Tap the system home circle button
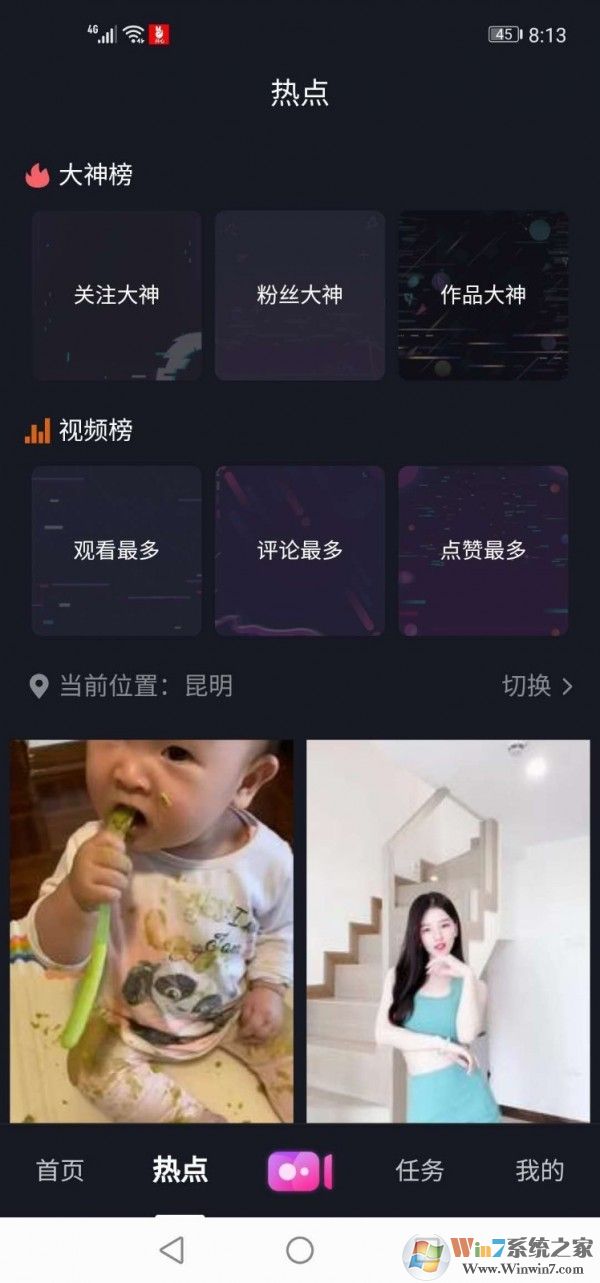The image size is (600, 1283). [300, 1249]
